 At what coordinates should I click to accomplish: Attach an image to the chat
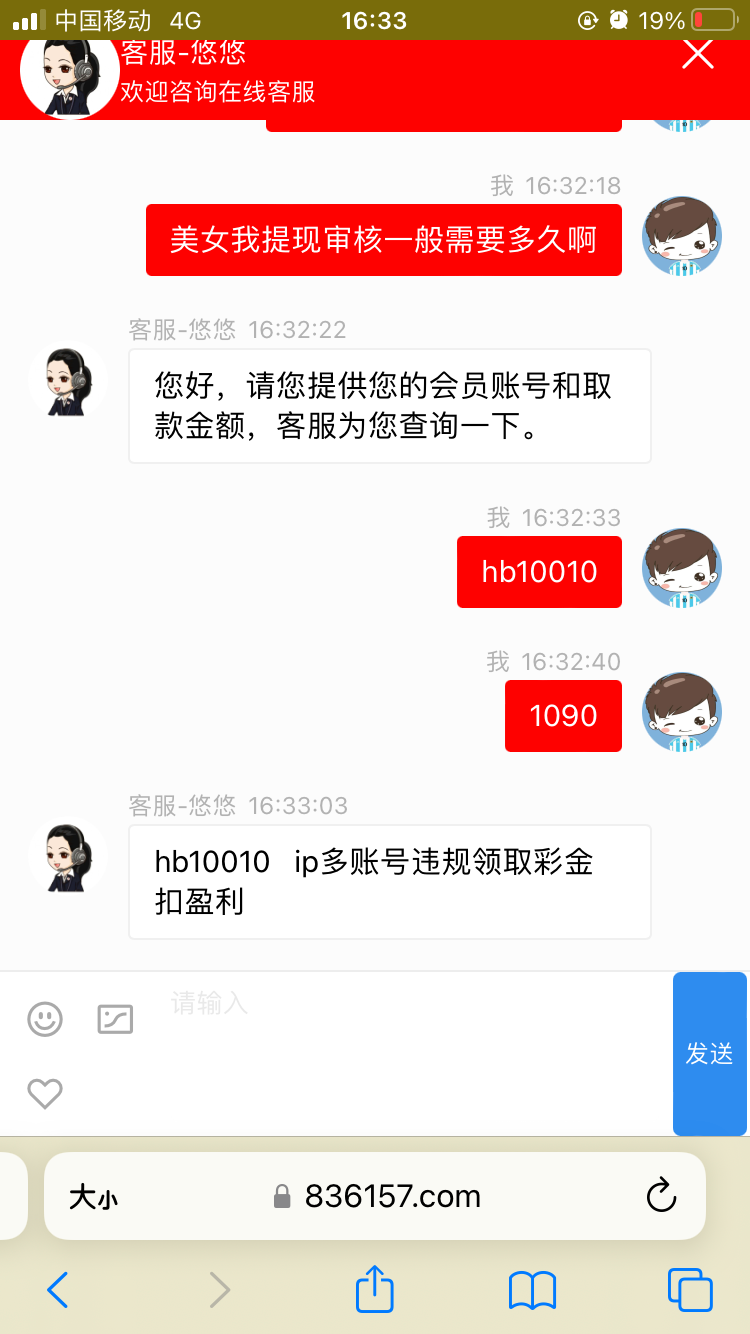coord(115,1019)
